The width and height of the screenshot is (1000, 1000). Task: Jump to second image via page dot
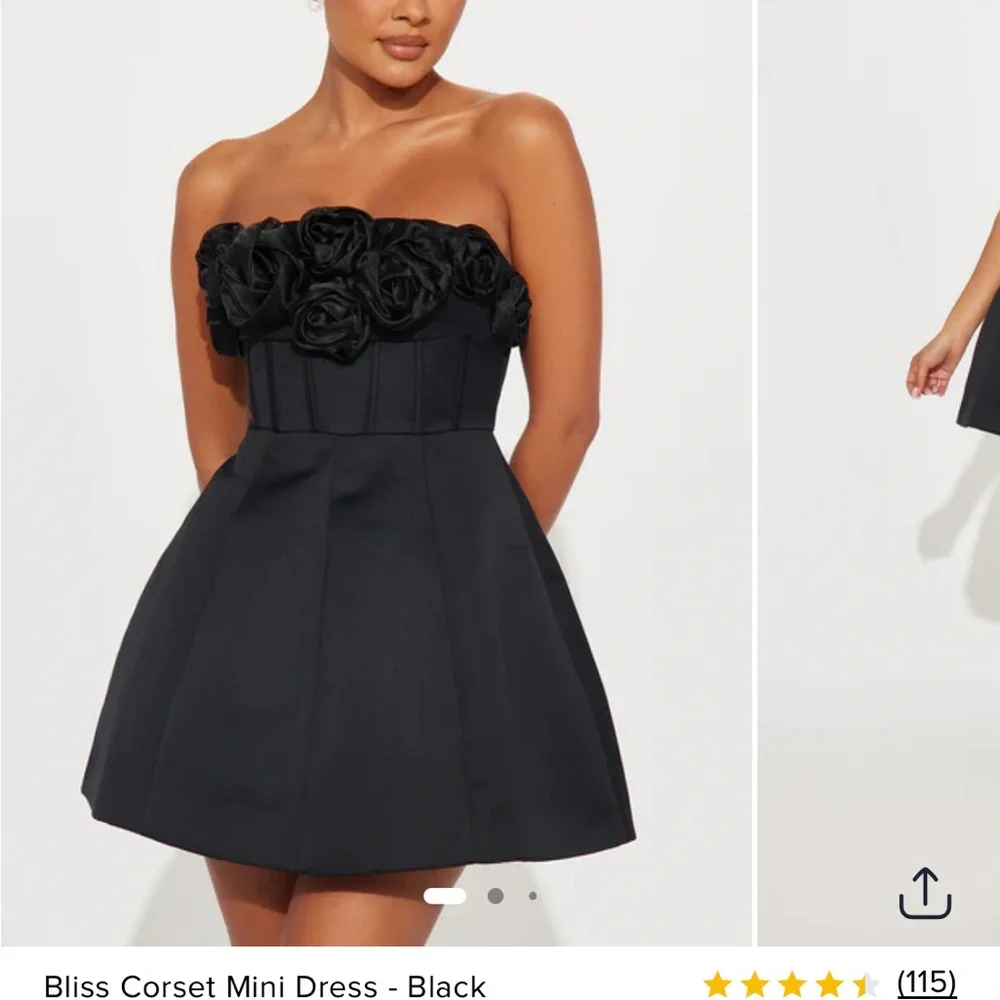click(495, 896)
